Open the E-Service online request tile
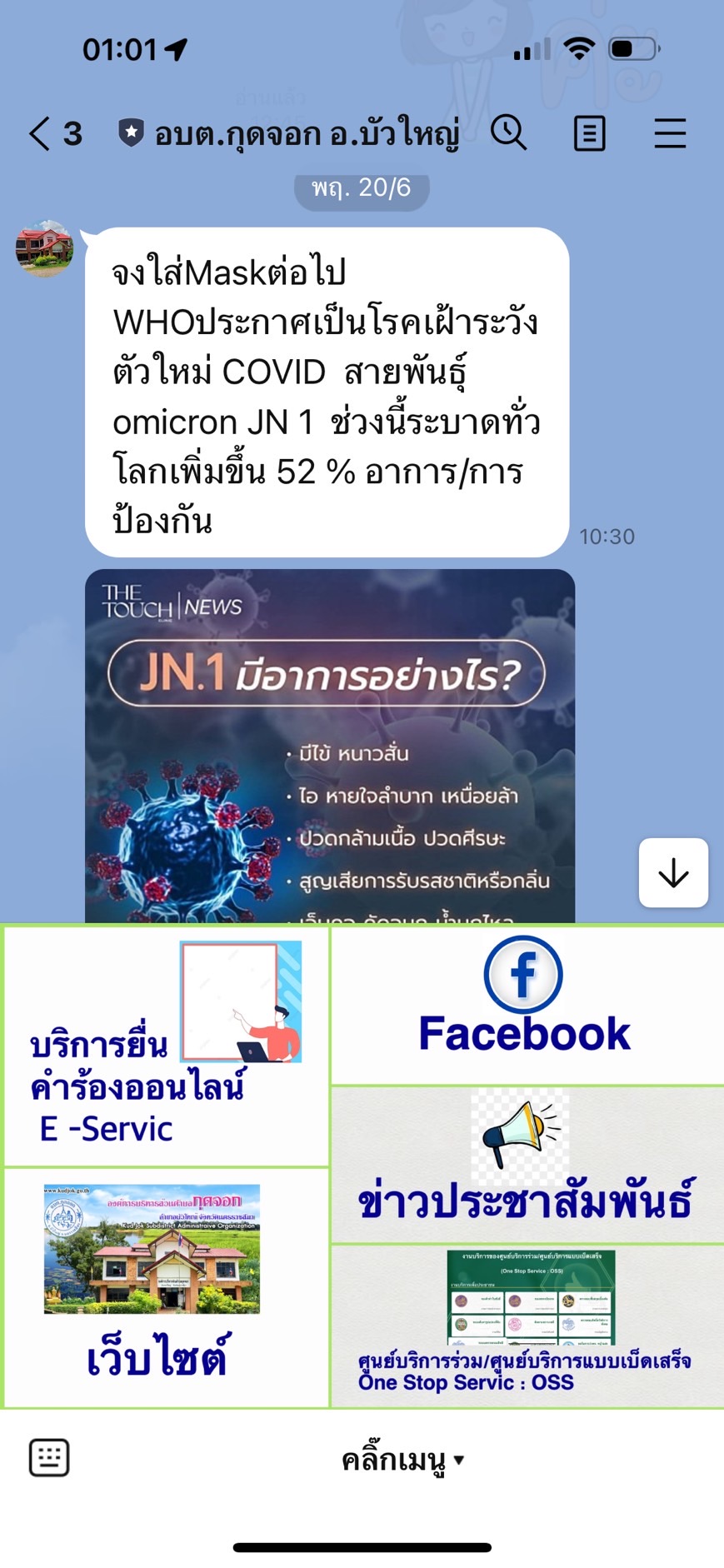The width and height of the screenshot is (724, 1568). tap(167, 1046)
